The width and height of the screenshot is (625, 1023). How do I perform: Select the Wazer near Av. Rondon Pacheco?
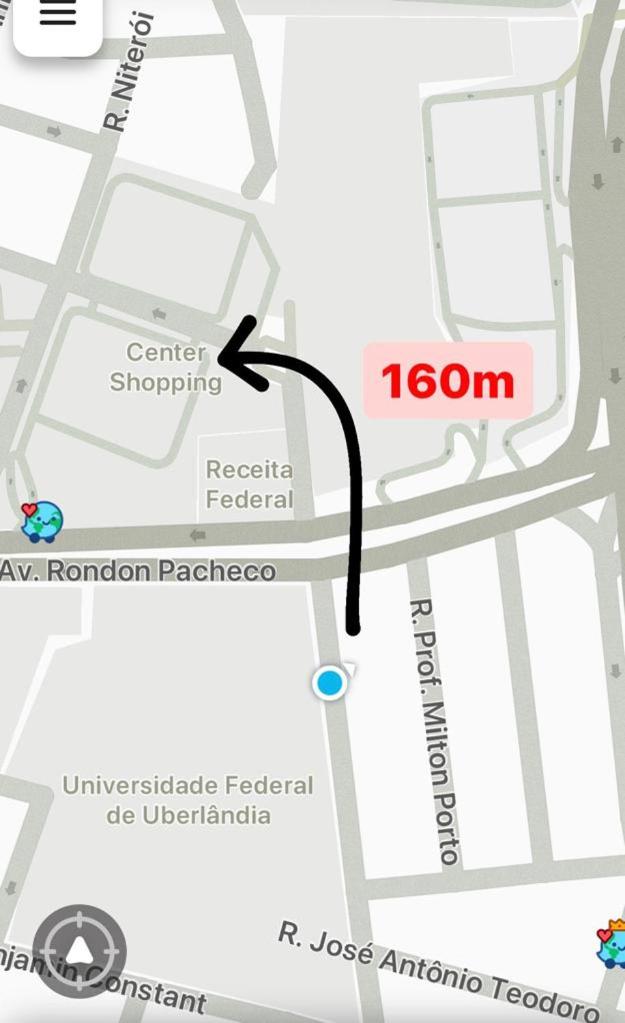[41, 521]
